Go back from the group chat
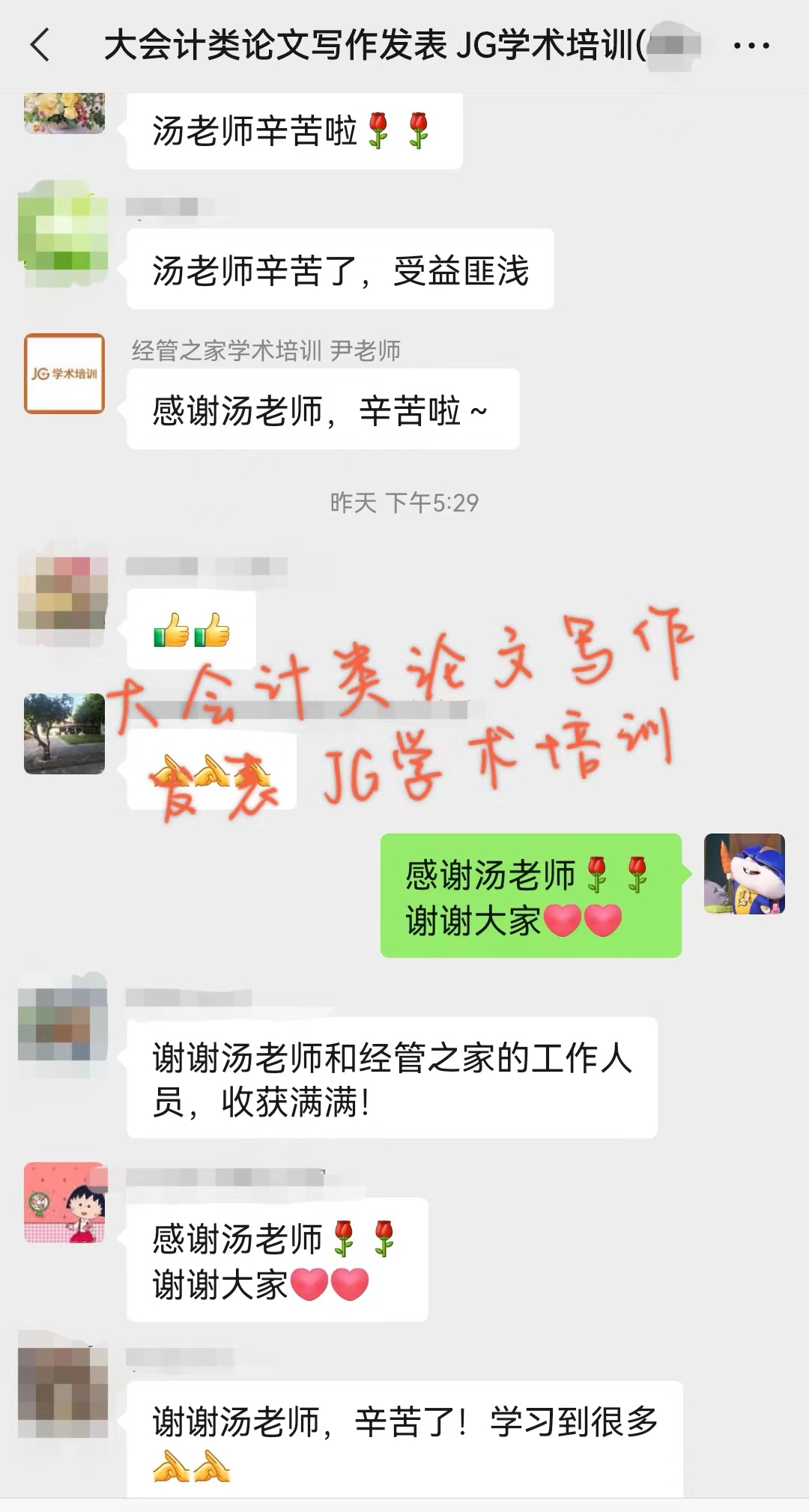The width and height of the screenshot is (809, 1512). [40, 45]
